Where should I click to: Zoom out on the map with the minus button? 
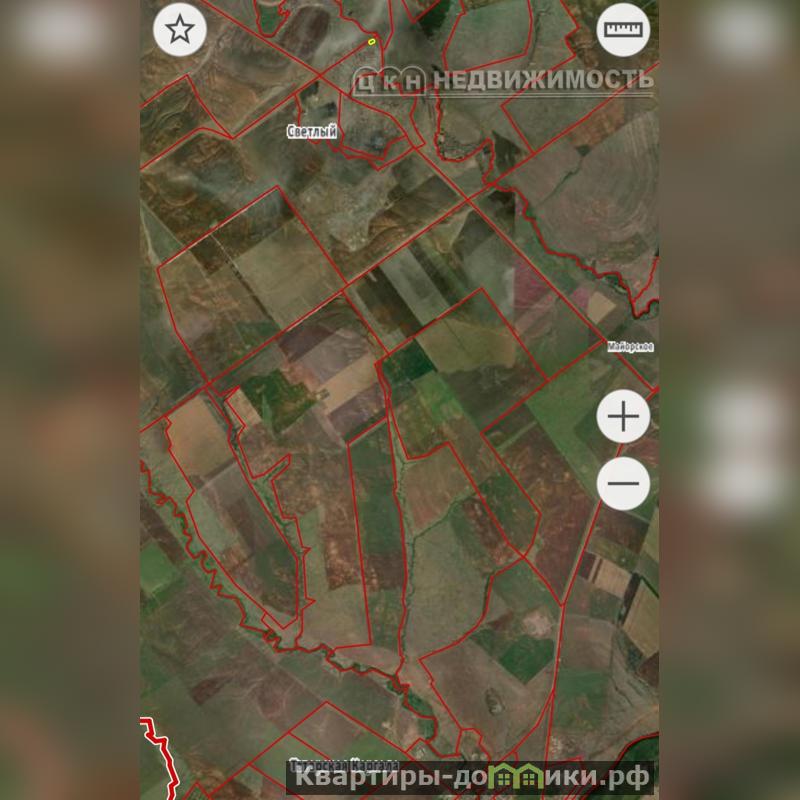(x=623, y=484)
